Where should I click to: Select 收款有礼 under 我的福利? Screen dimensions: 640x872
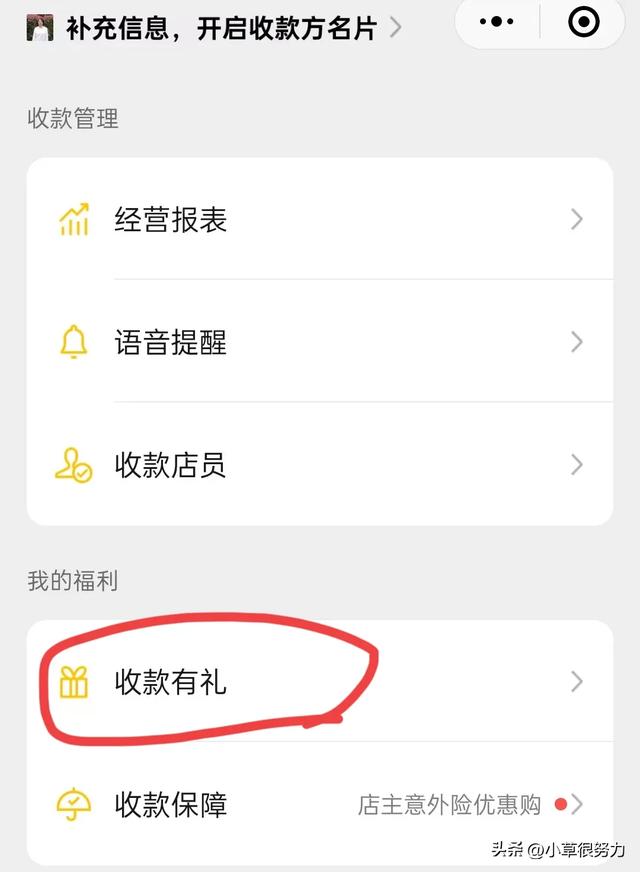point(319,682)
